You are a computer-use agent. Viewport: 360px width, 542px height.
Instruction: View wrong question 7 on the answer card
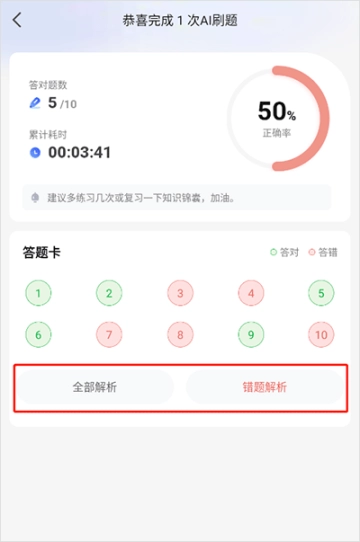click(109, 335)
